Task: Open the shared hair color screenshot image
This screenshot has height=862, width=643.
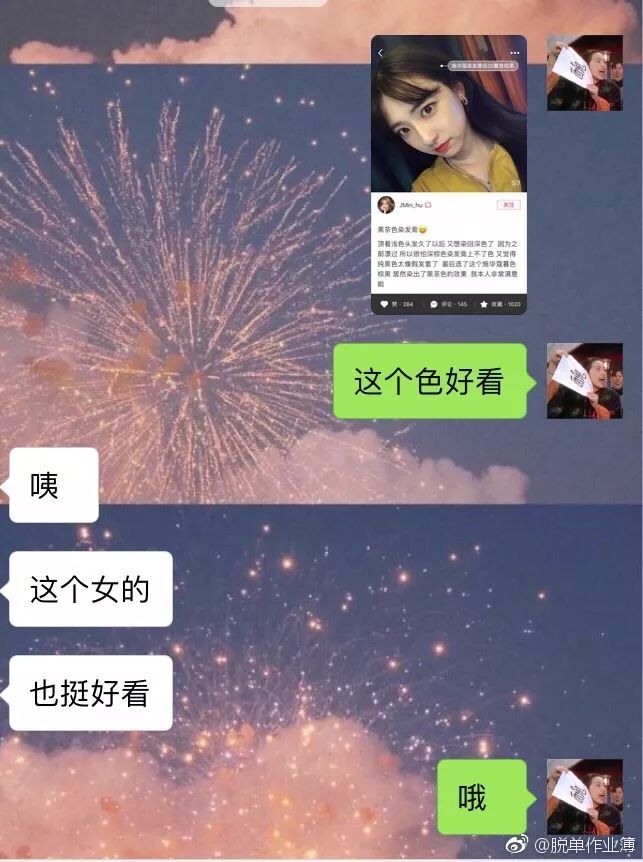Action: [x=448, y=175]
